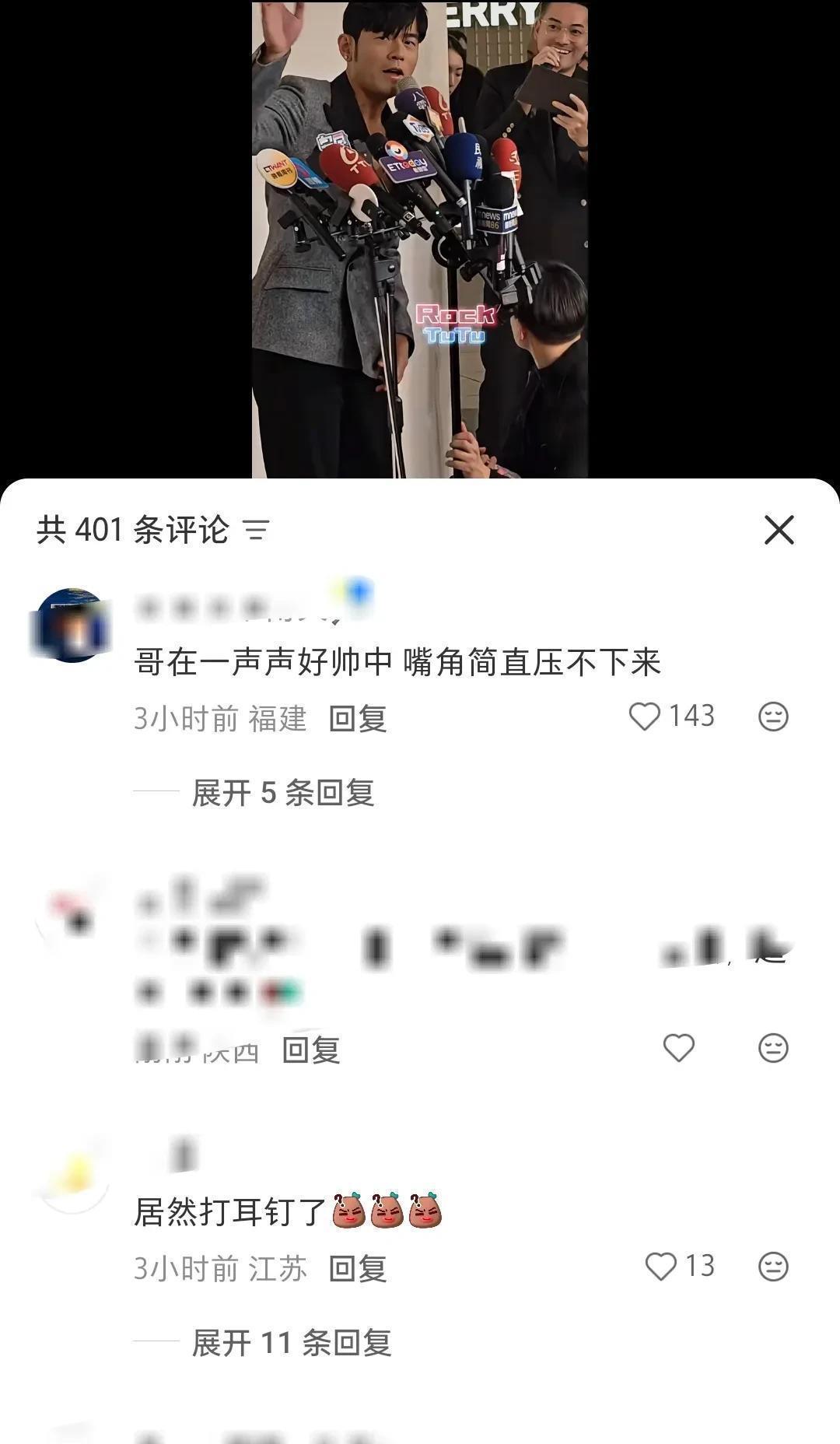This screenshot has height=1444, width=840.
Task: Like the blurred Shaanxi (陕西) comment
Action: (x=678, y=1048)
